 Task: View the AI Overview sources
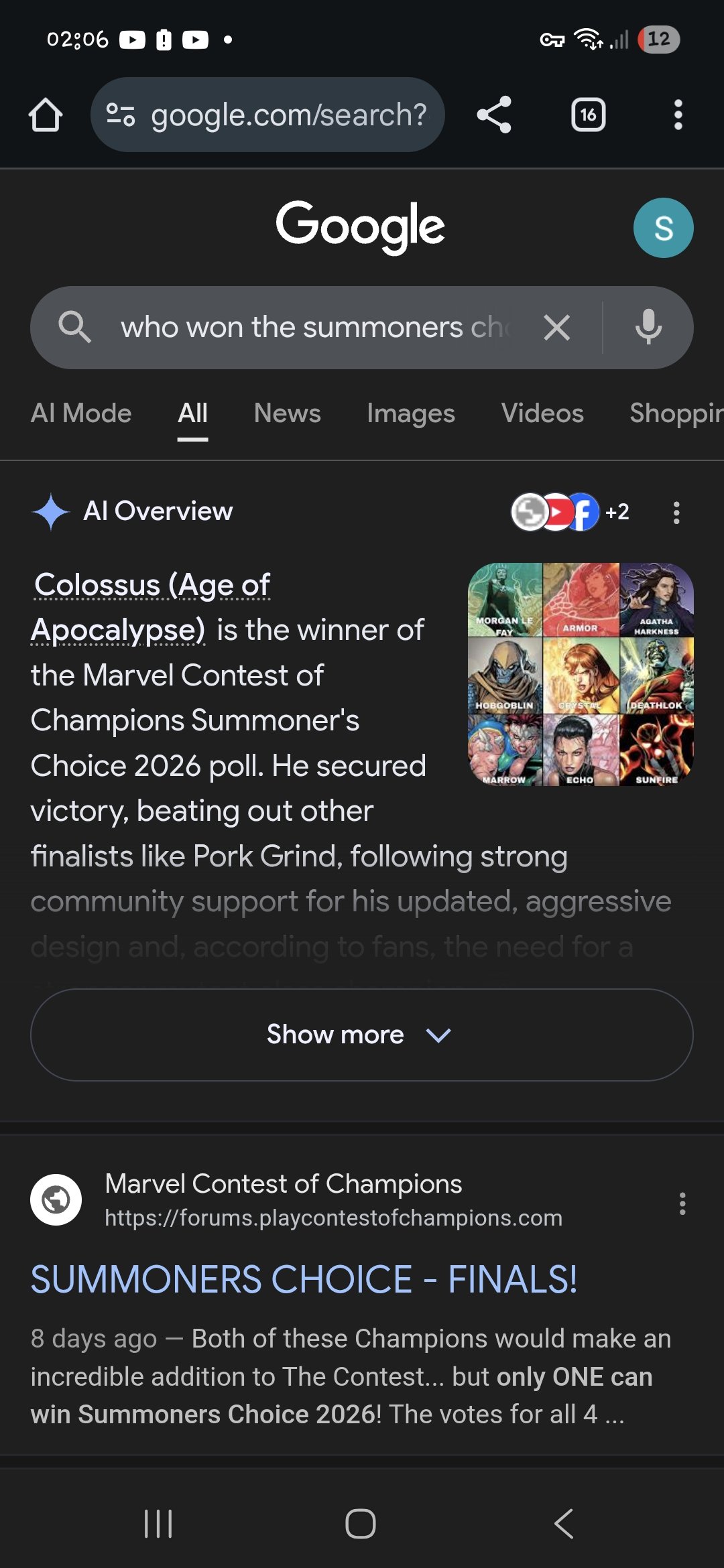click(x=570, y=512)
